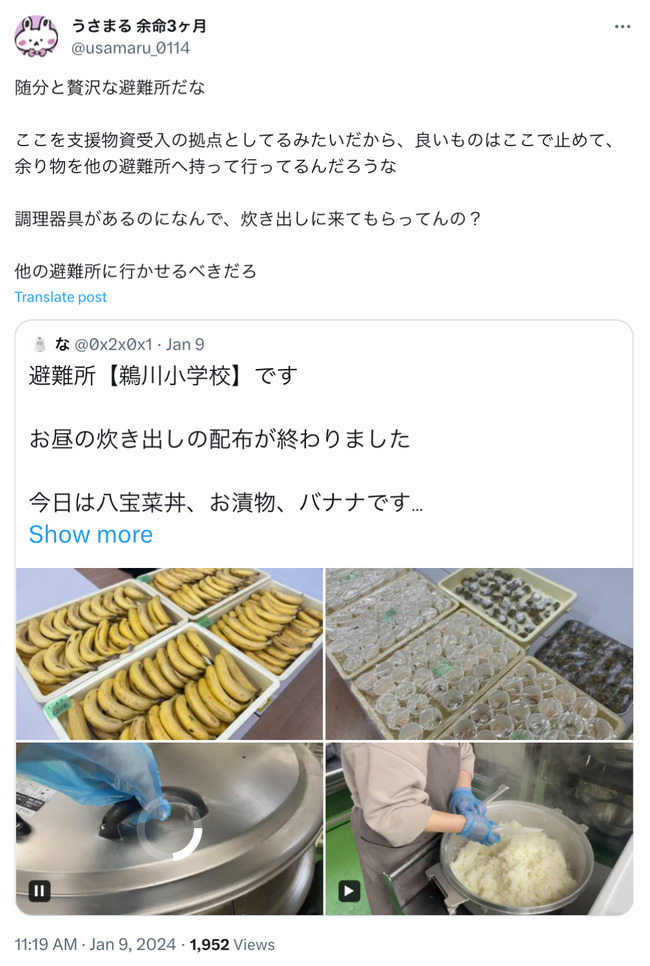Open the cups and pickles photo
The image size is (650, 966).
tap(479, 653)
